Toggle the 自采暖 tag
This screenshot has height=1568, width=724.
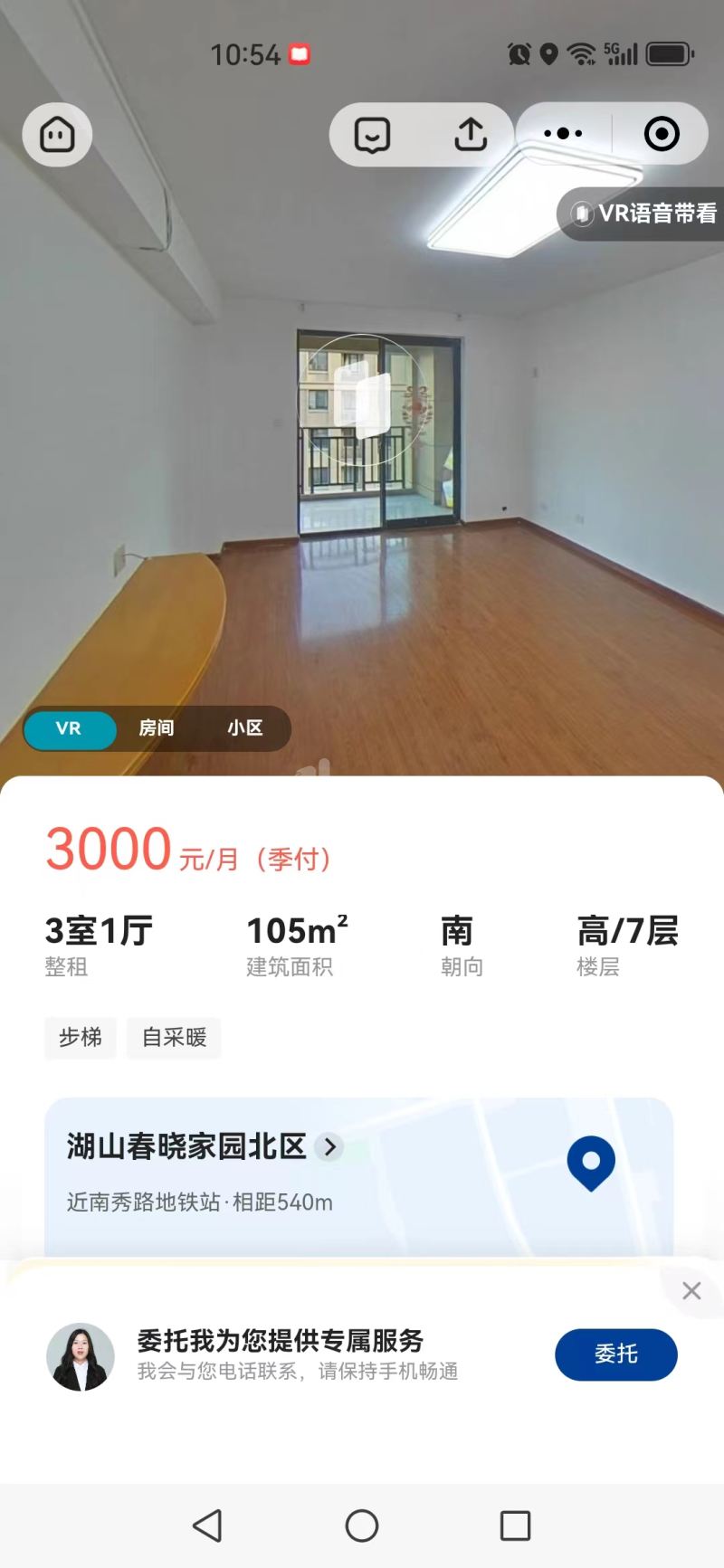pos(174,1038)
